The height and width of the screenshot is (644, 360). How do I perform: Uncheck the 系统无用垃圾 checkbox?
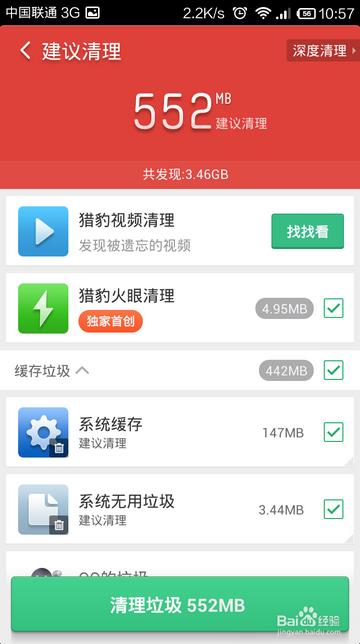[333, 510]
